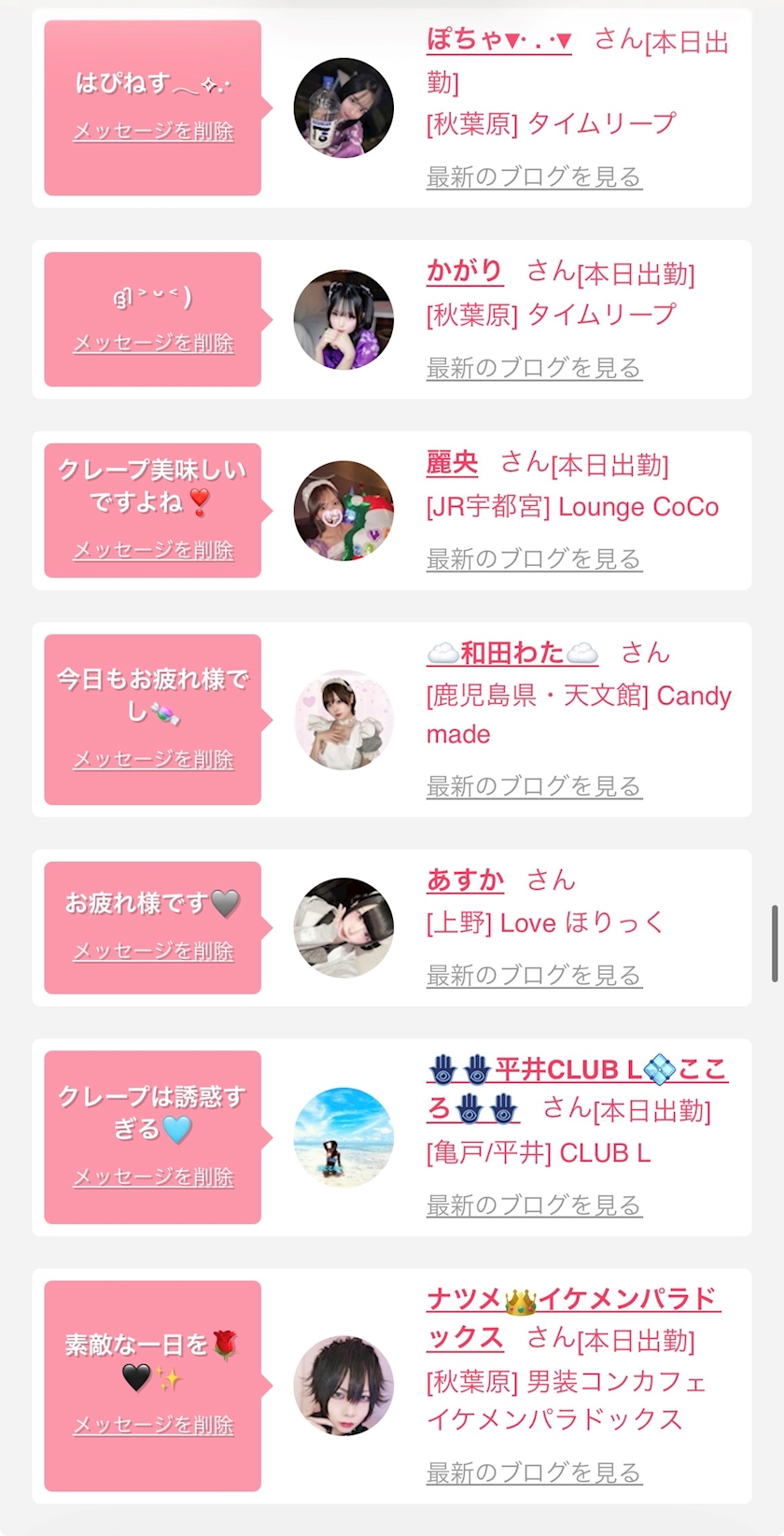Open ぽちゃ's profile name link

tap(498, 40)
